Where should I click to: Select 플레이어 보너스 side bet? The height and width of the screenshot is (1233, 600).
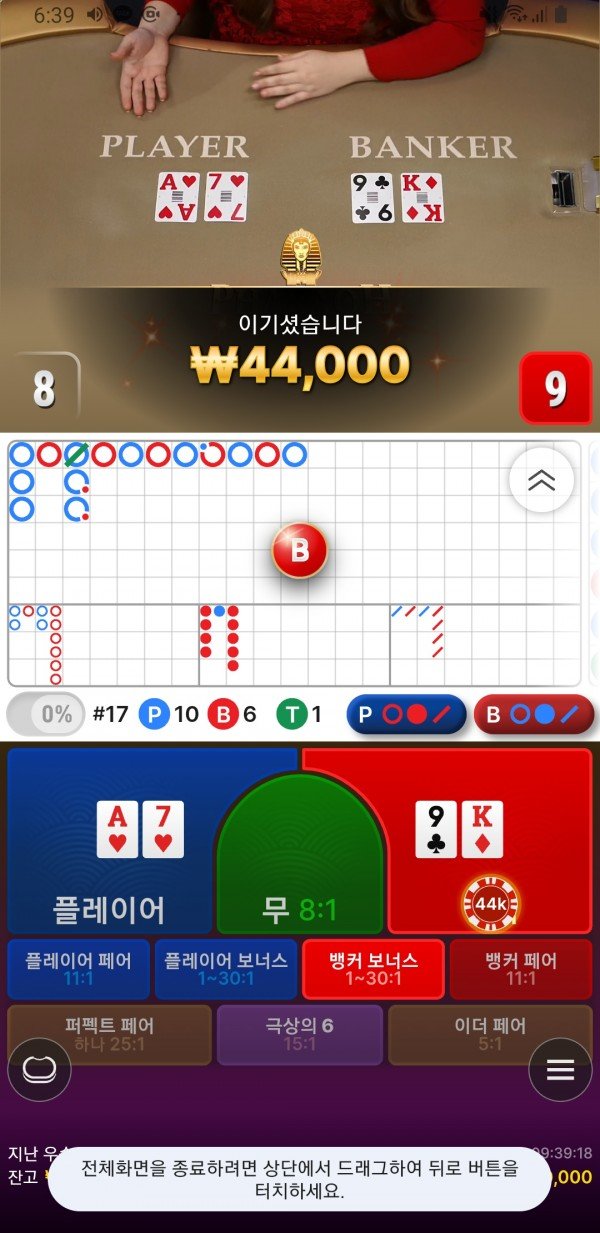click(x=226, y=969)
